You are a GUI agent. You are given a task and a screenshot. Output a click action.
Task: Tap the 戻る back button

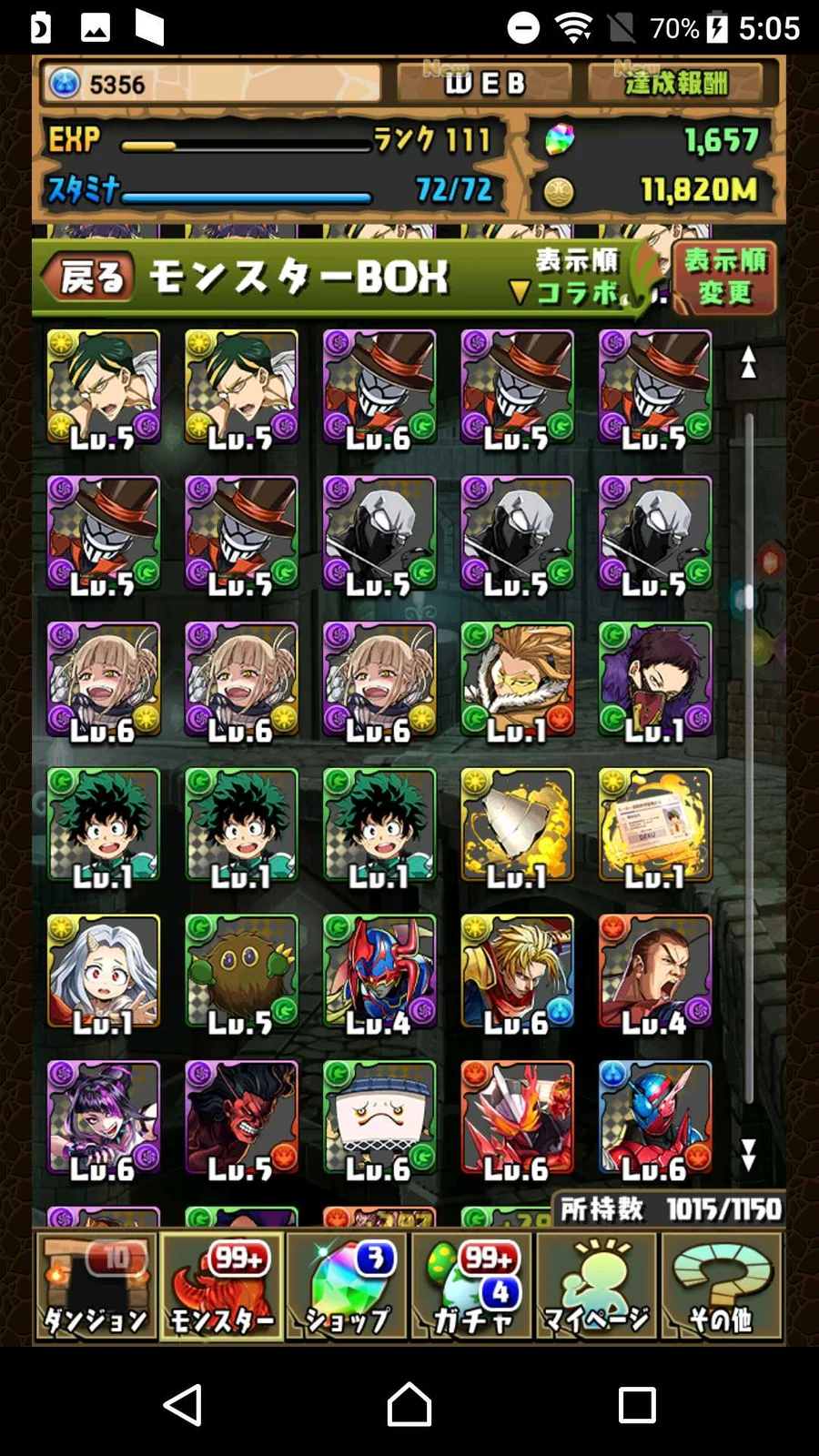pyautogui.click(x=86, y=277)
